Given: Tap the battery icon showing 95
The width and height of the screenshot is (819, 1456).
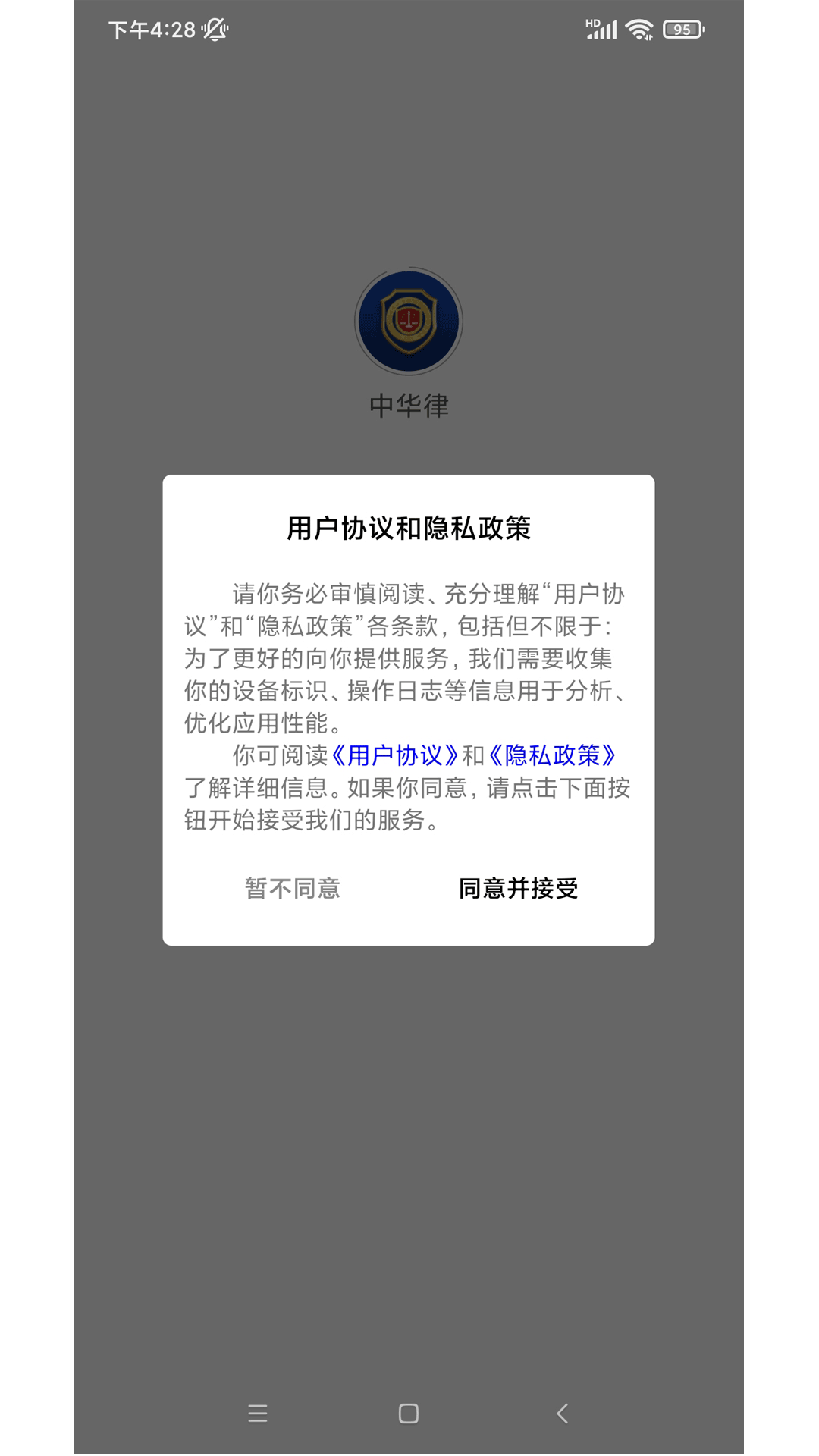Looking at the screenshot, I should coord(681,29).
